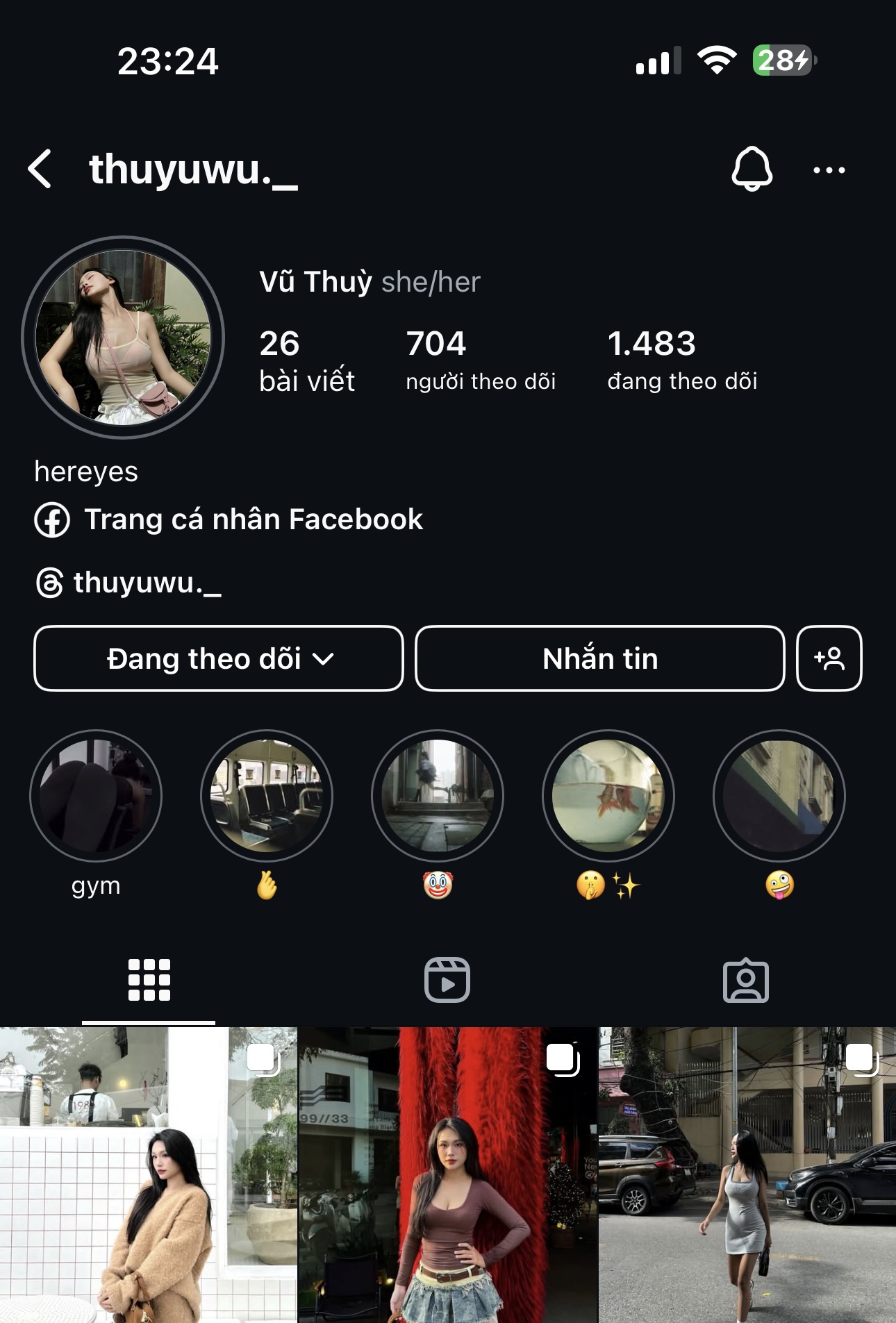Open the shushing face sparkles highlight

[608, 796]
